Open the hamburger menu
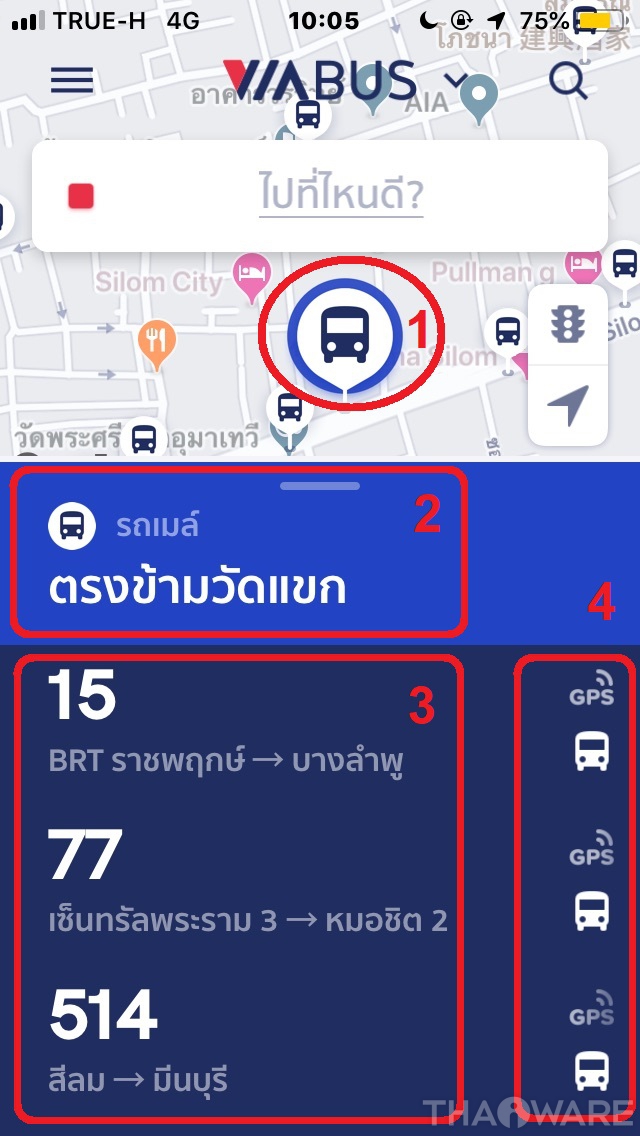The width and height of the screenshot is (640, 1136). pyautogui.click(x=71, y=81)
